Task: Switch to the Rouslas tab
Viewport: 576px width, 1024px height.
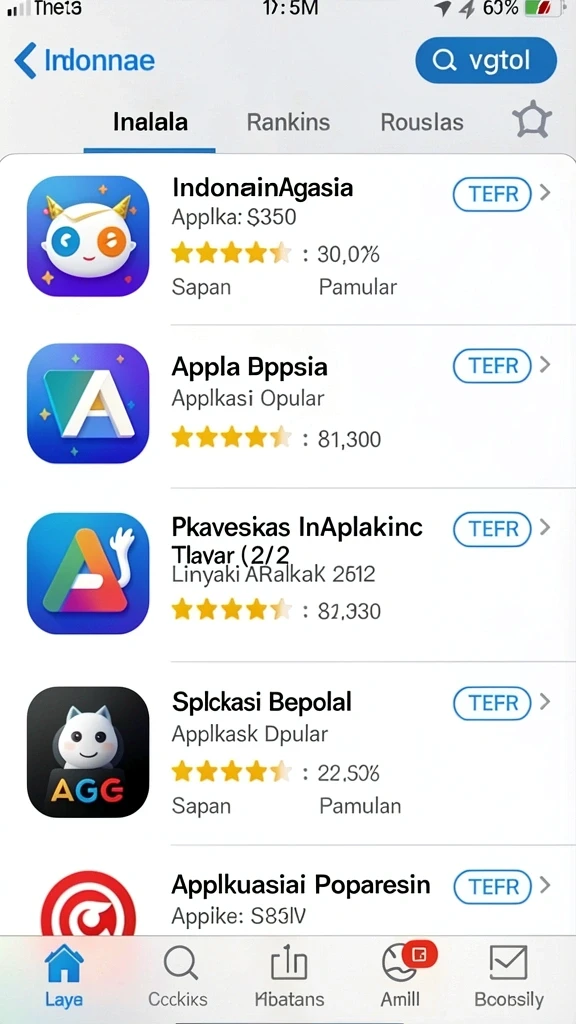Action: tap(422, 122)
